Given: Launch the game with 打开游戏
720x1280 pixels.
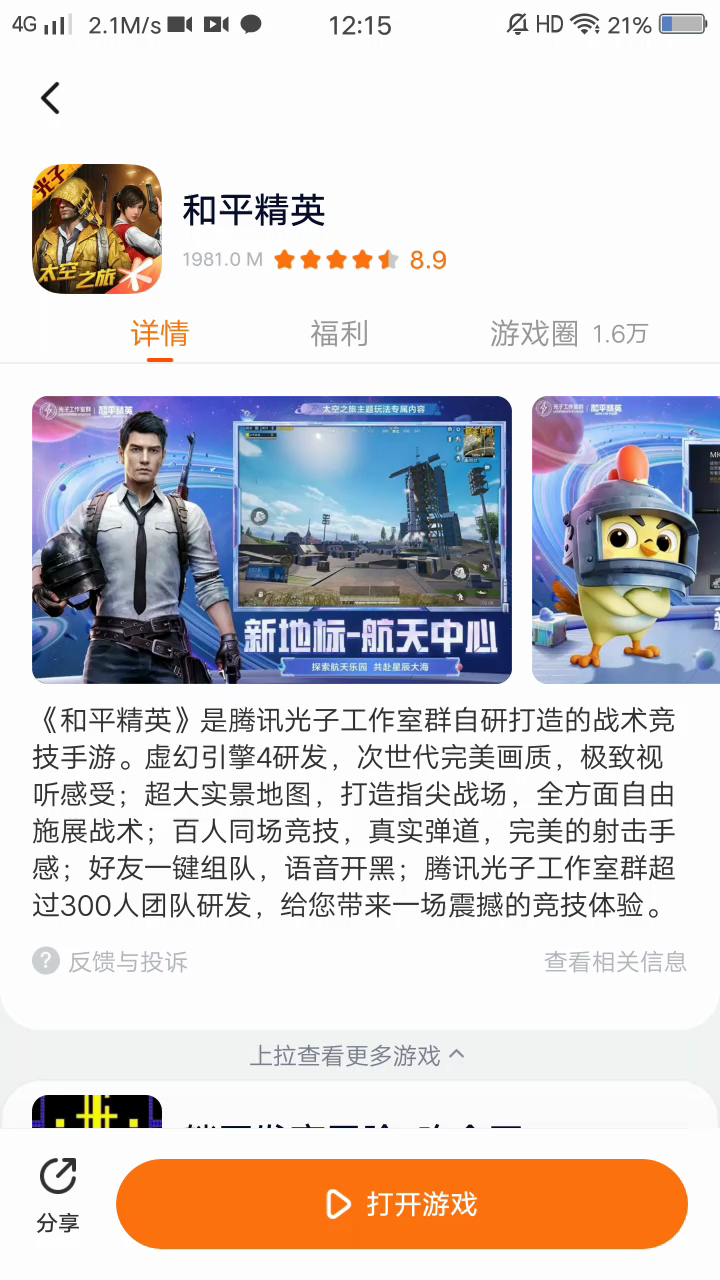Looking at the screenshot, I should tap(402, 1204).
